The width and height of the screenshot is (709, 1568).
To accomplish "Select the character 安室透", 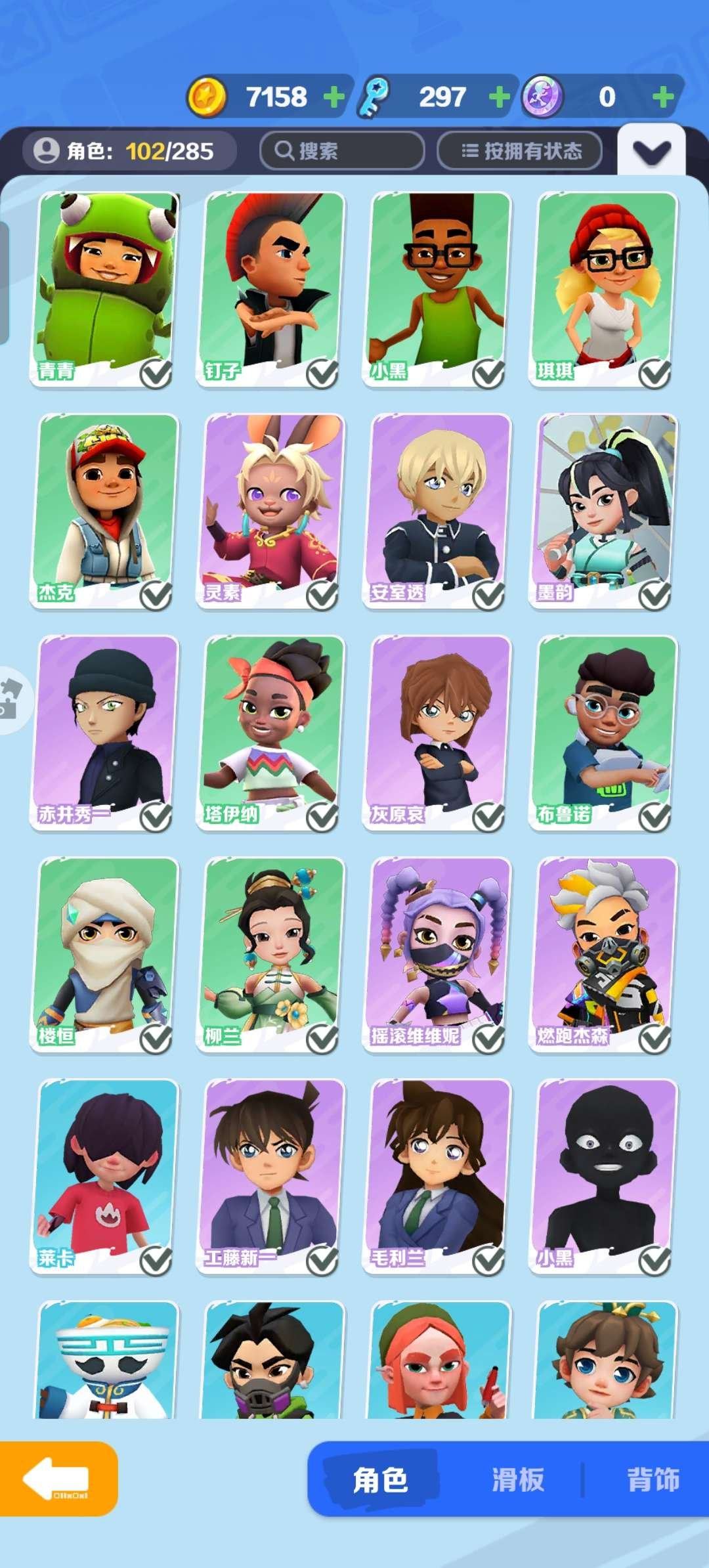I will click(x=438, y=511).
